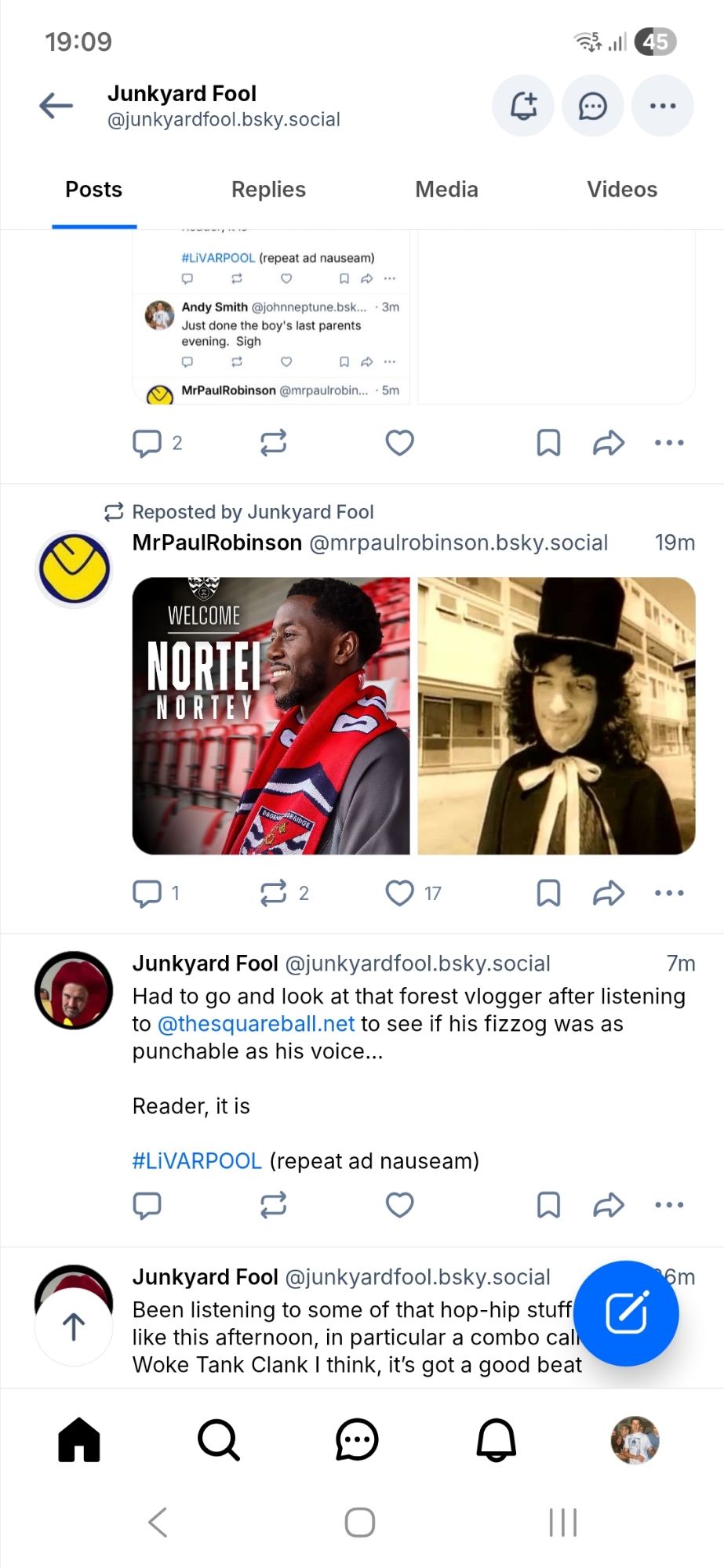Open the notifications bell in bottom navigation
This screenshot has height=1568, width=724.
tap(497, 1440)
